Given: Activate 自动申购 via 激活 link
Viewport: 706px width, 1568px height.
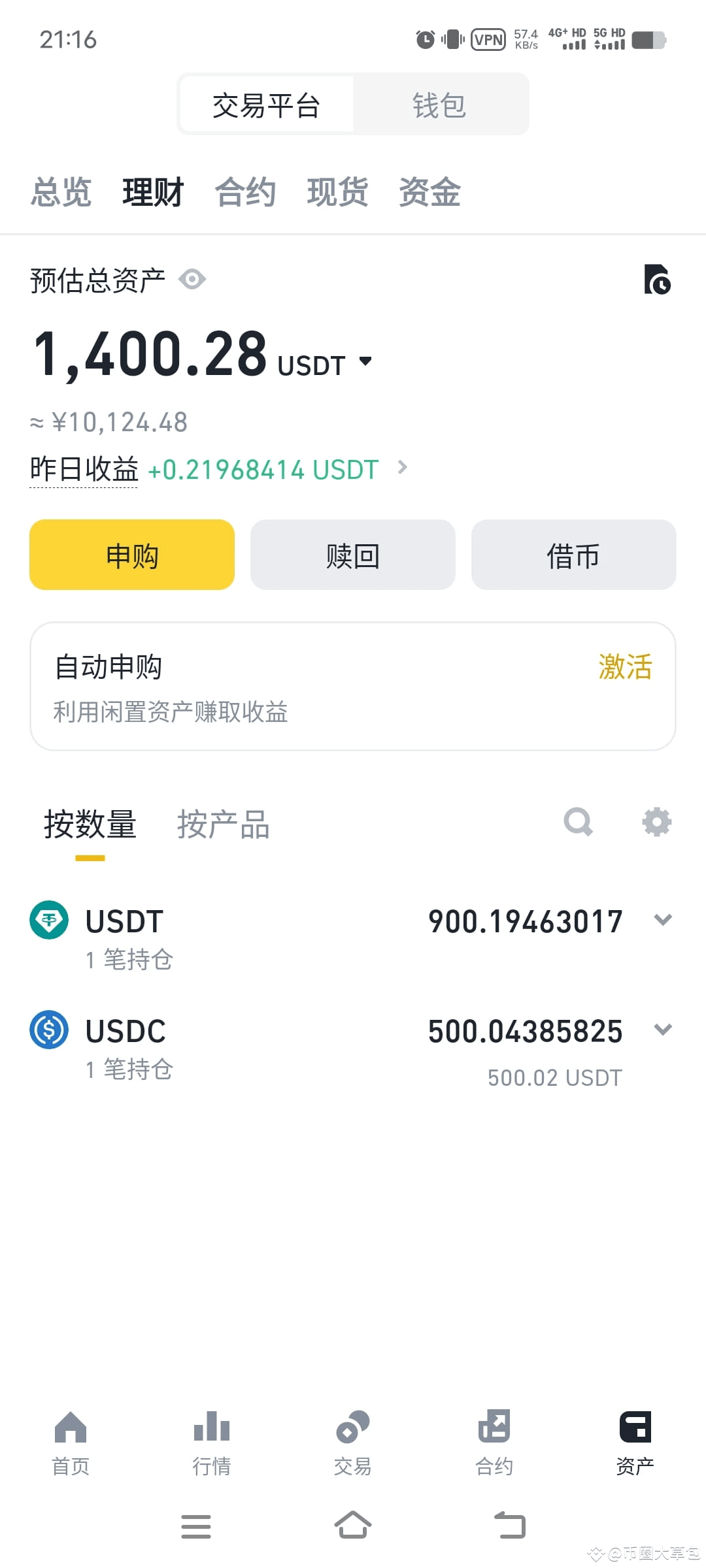Looking at the screenshot, I should pyautogui.click(x=625, y=666).
